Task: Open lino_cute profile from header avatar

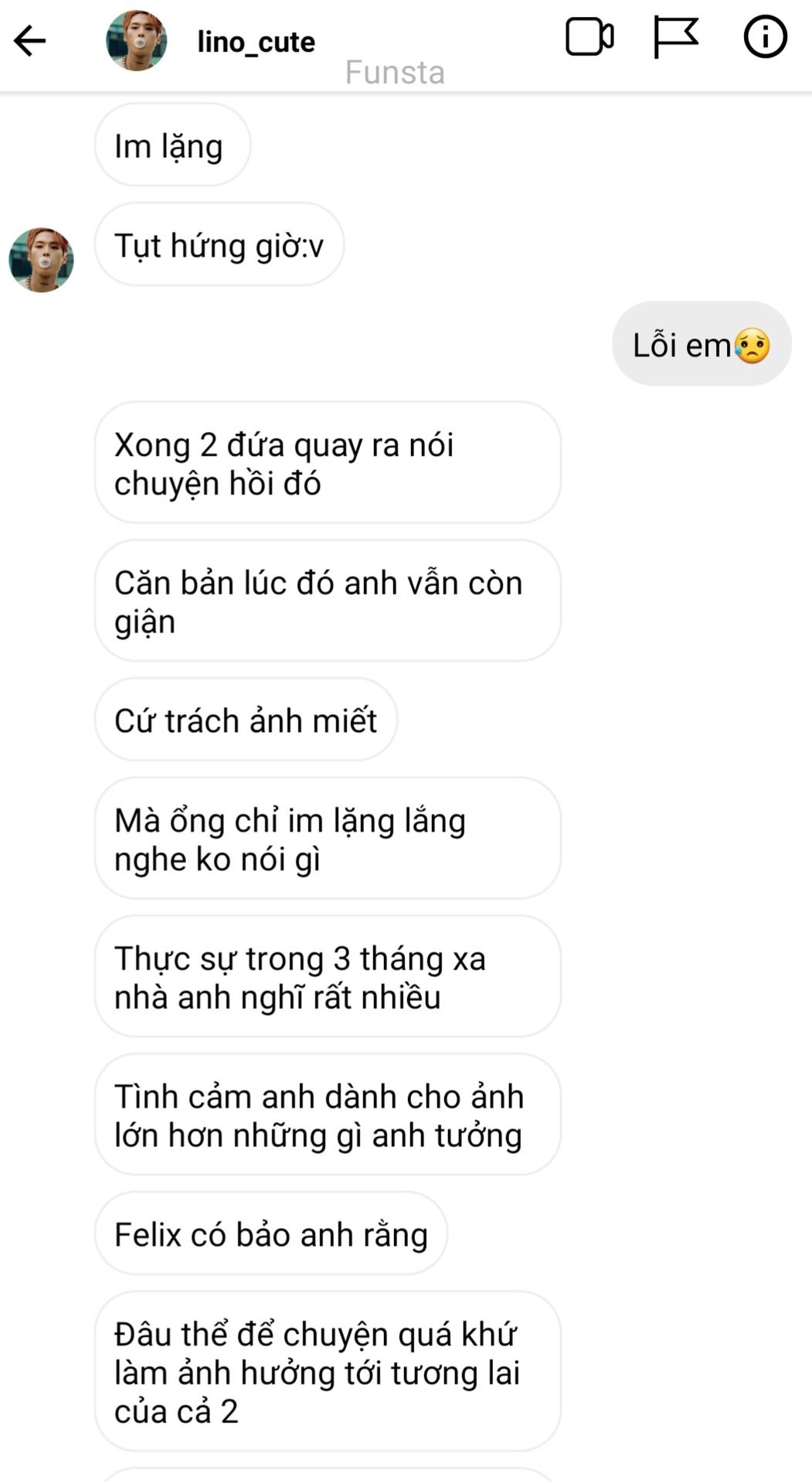Action: click(136, 41)
